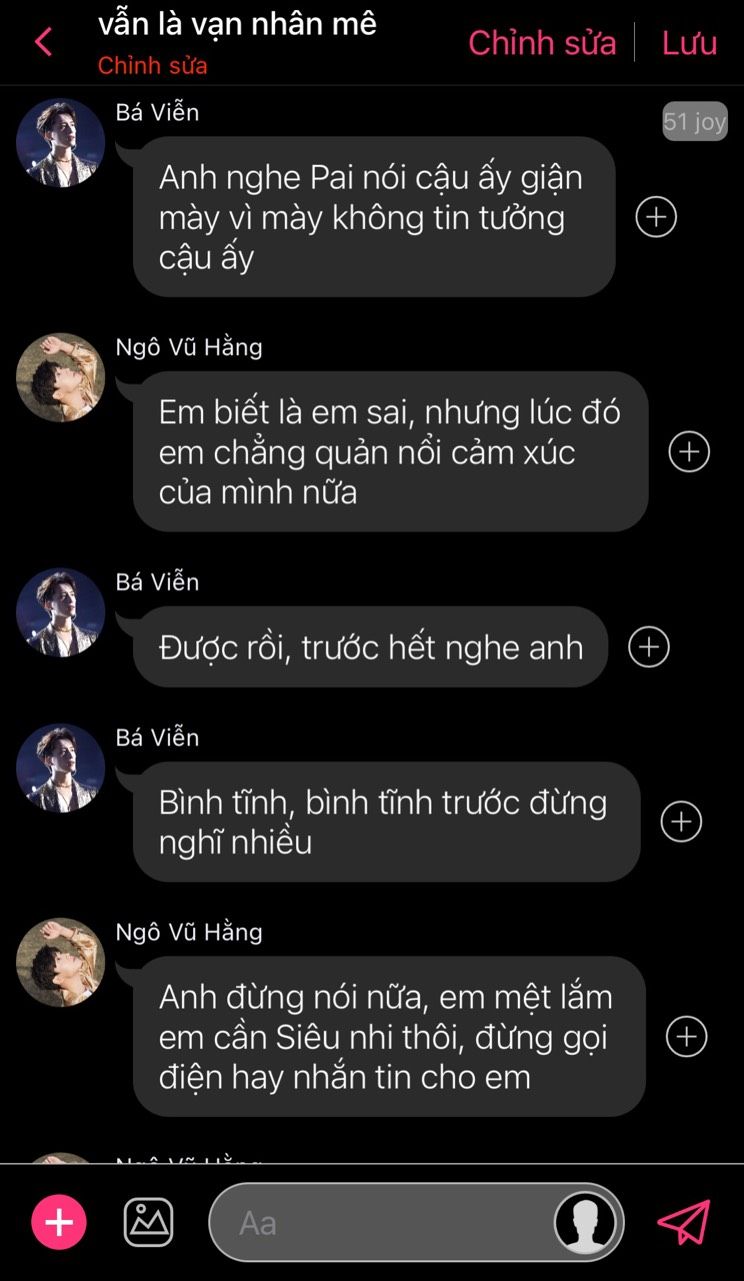Open the pink add button at the bottom
This screenshot has height=1281, width=744.
59,1222
